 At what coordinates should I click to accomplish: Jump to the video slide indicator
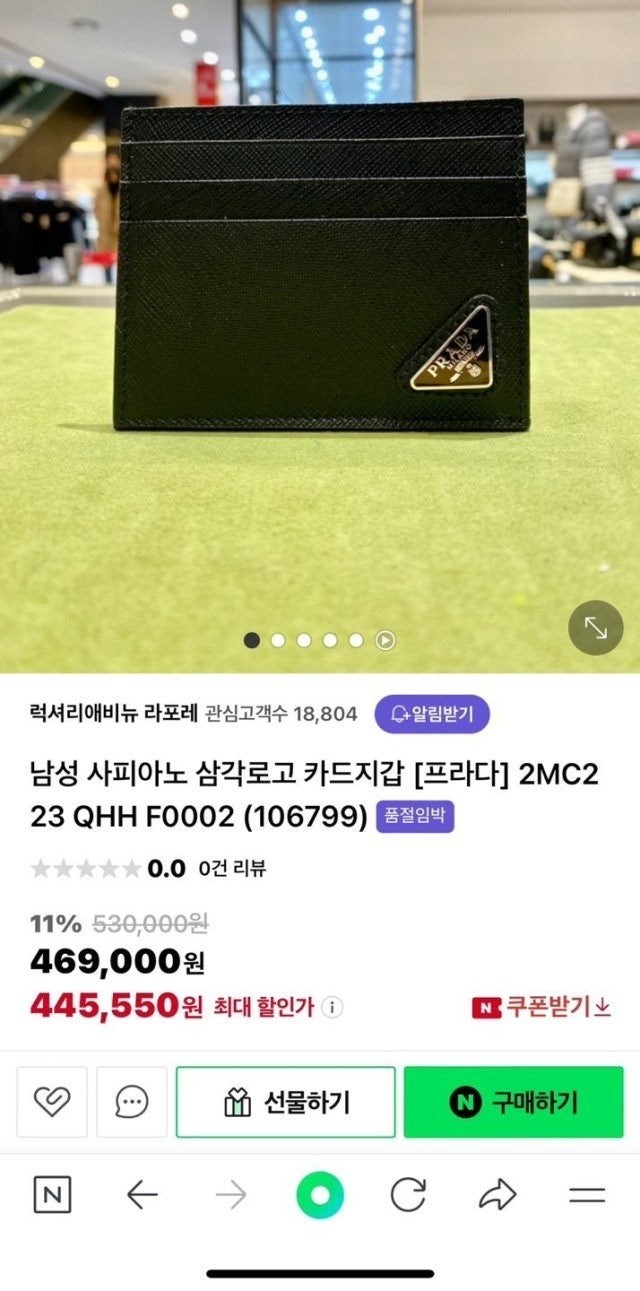tap(385, 640)
